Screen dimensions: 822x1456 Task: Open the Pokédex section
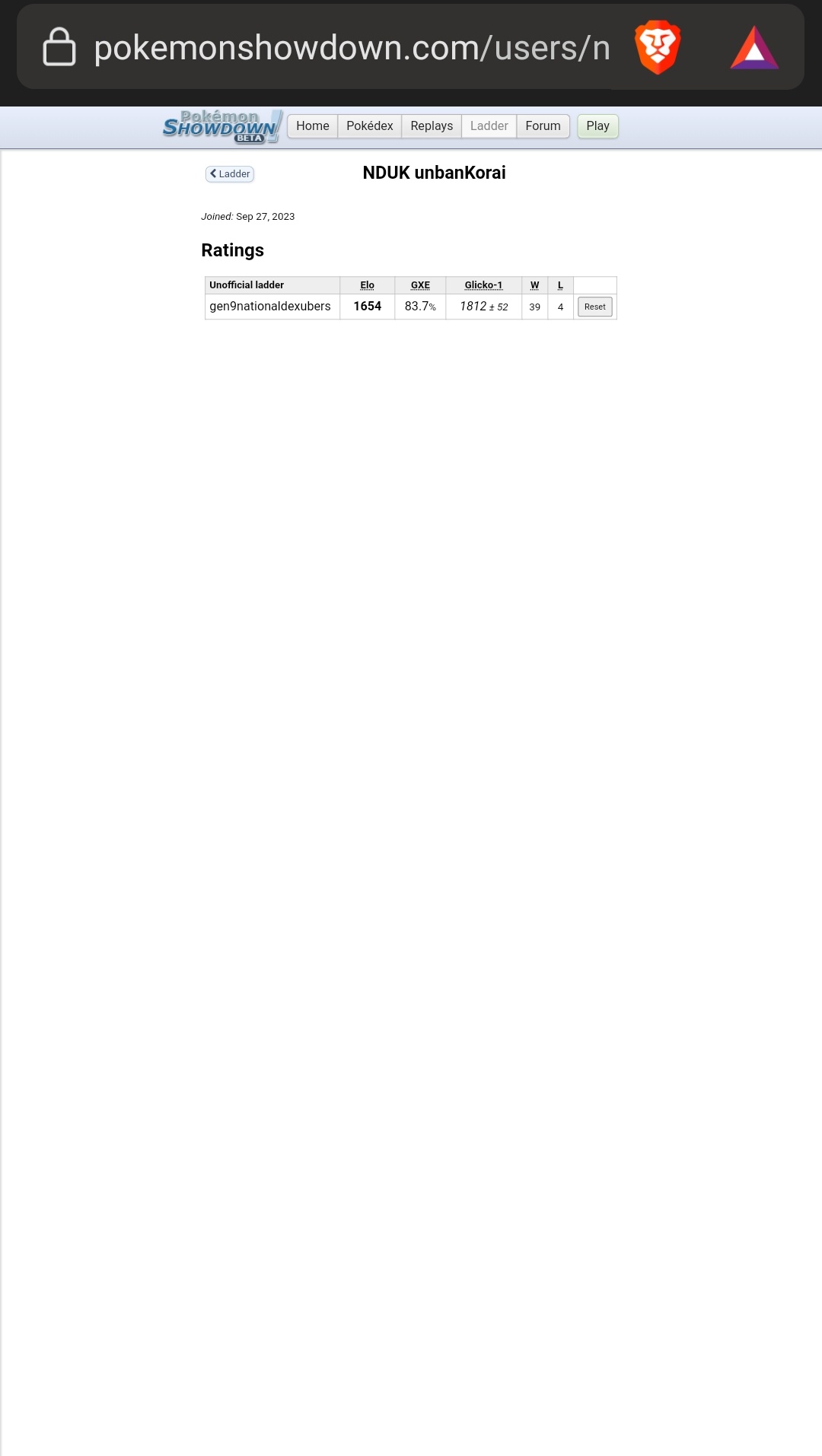(370, 126)
